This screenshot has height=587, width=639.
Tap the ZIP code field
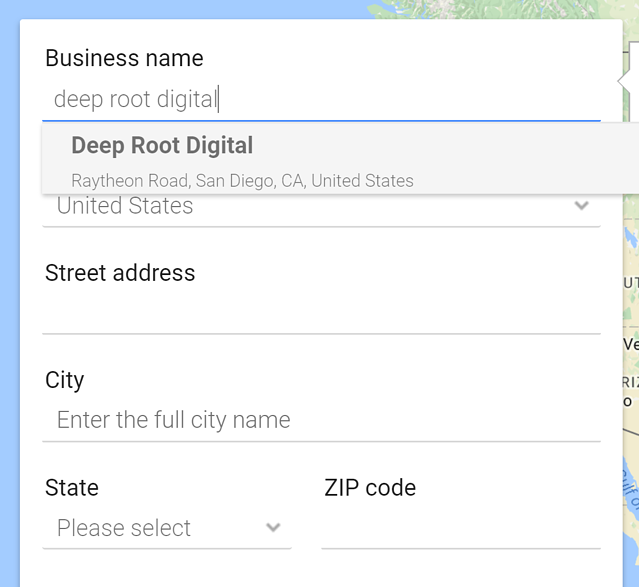click(460, 528)
